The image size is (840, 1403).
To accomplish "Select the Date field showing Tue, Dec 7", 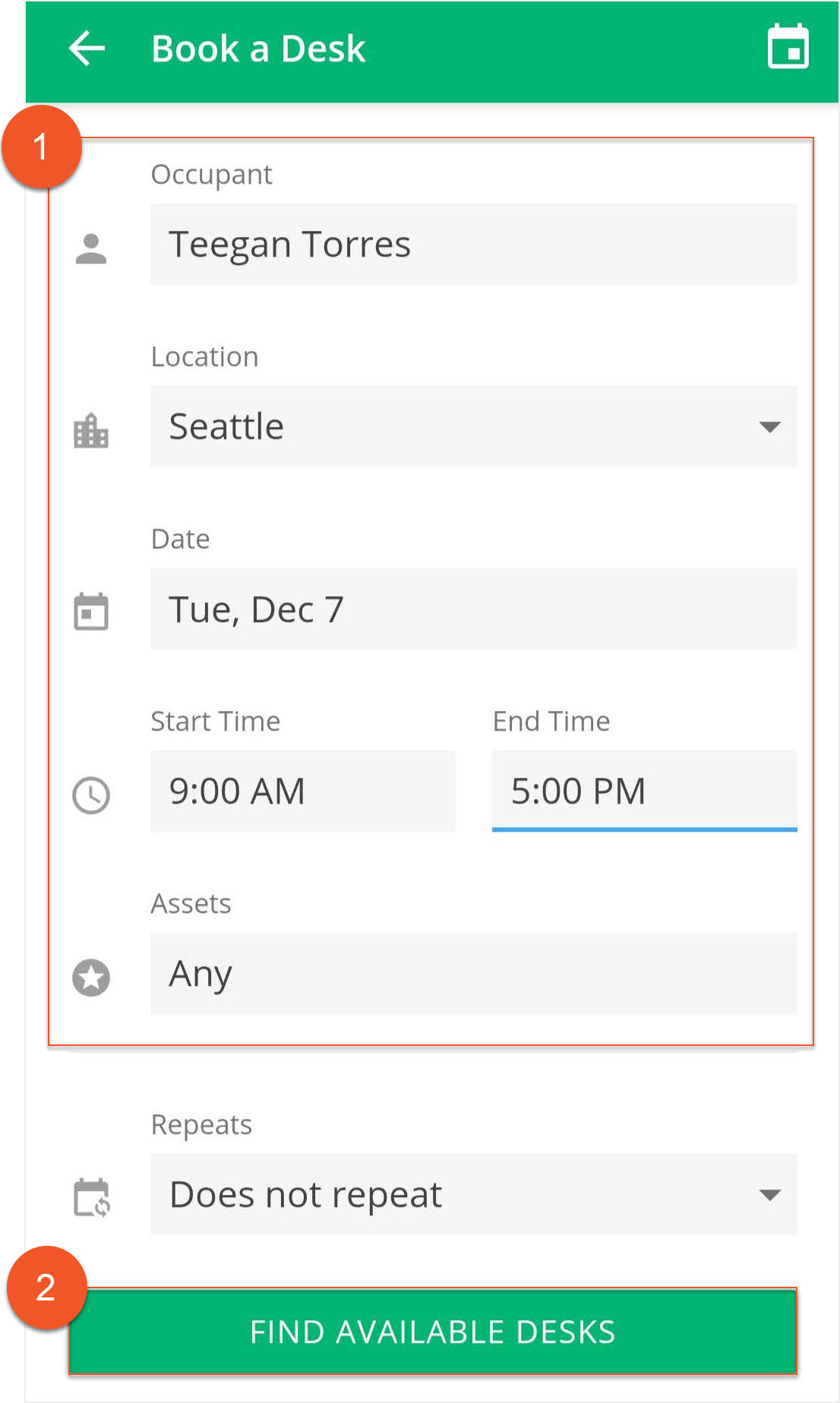I will pyautogui.click(x=471, y=608).
